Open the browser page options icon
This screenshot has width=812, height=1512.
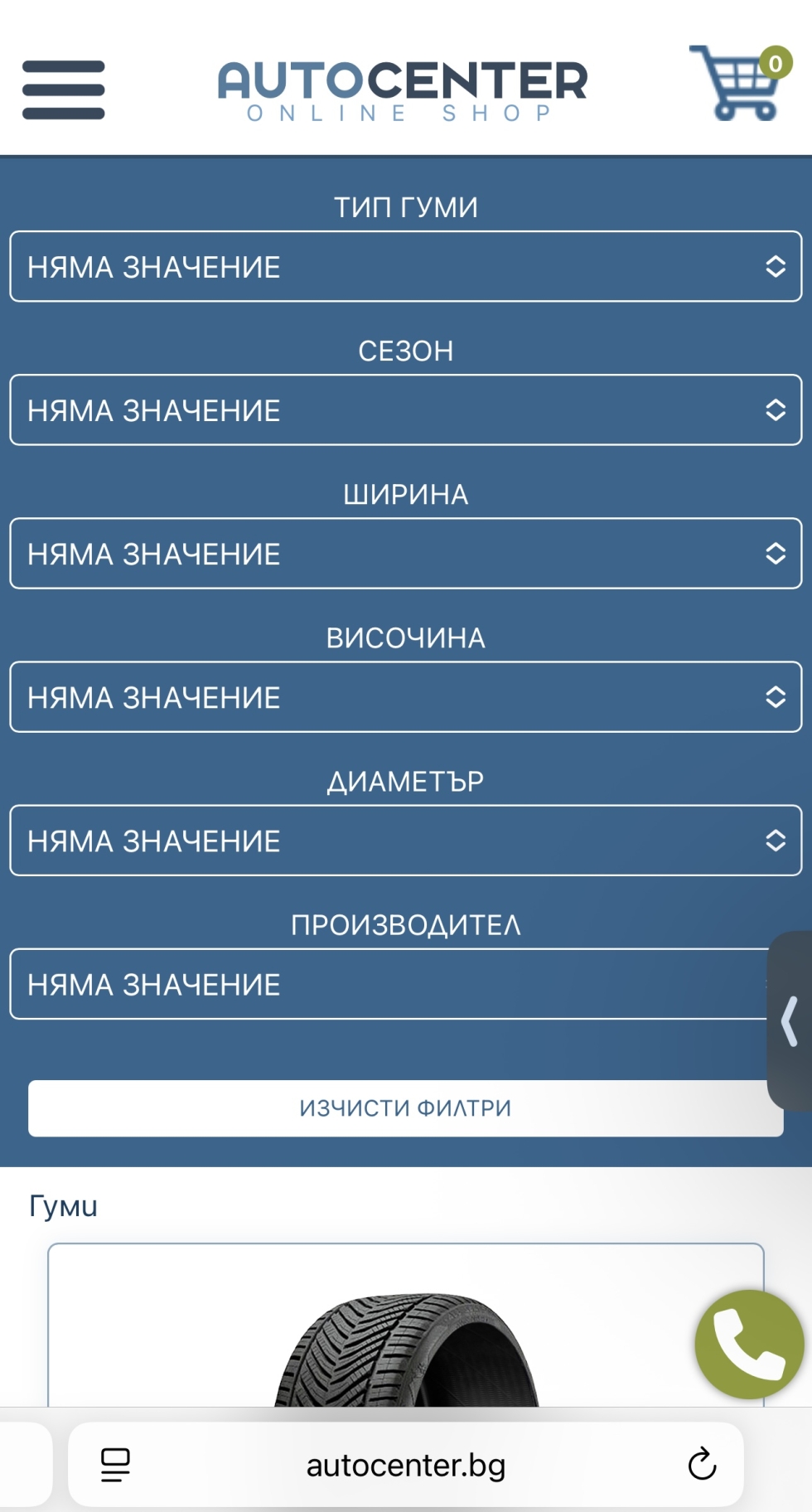115,1465
